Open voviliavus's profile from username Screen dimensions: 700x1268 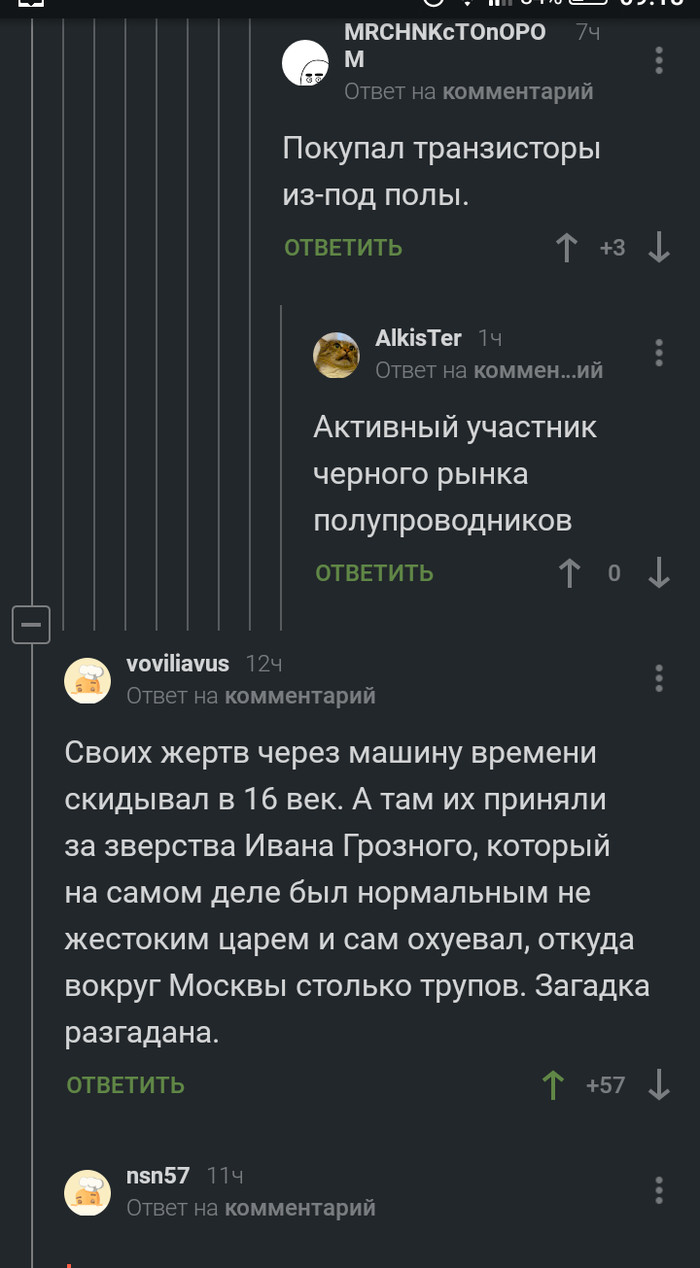click(x=178, y=664)
